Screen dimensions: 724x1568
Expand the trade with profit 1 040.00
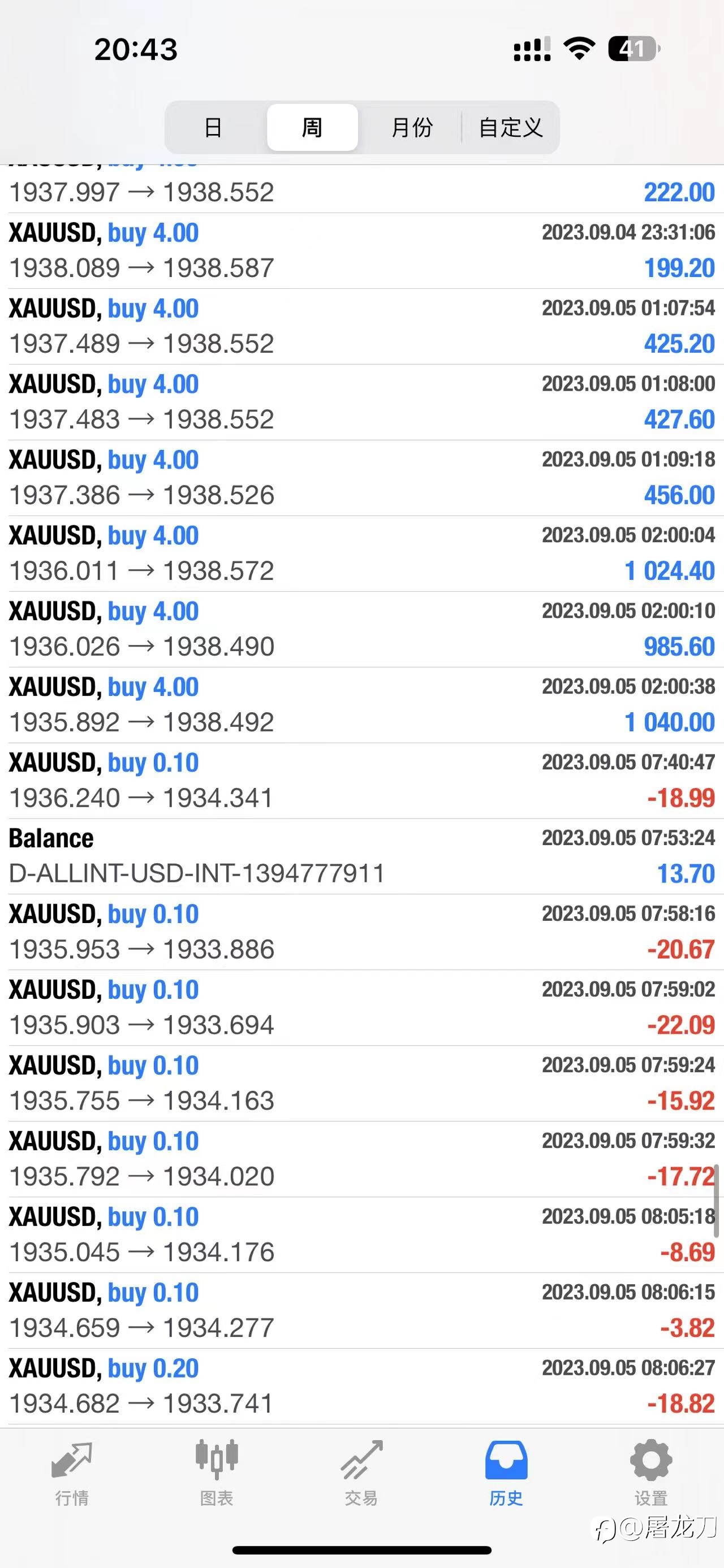(361, 705)
